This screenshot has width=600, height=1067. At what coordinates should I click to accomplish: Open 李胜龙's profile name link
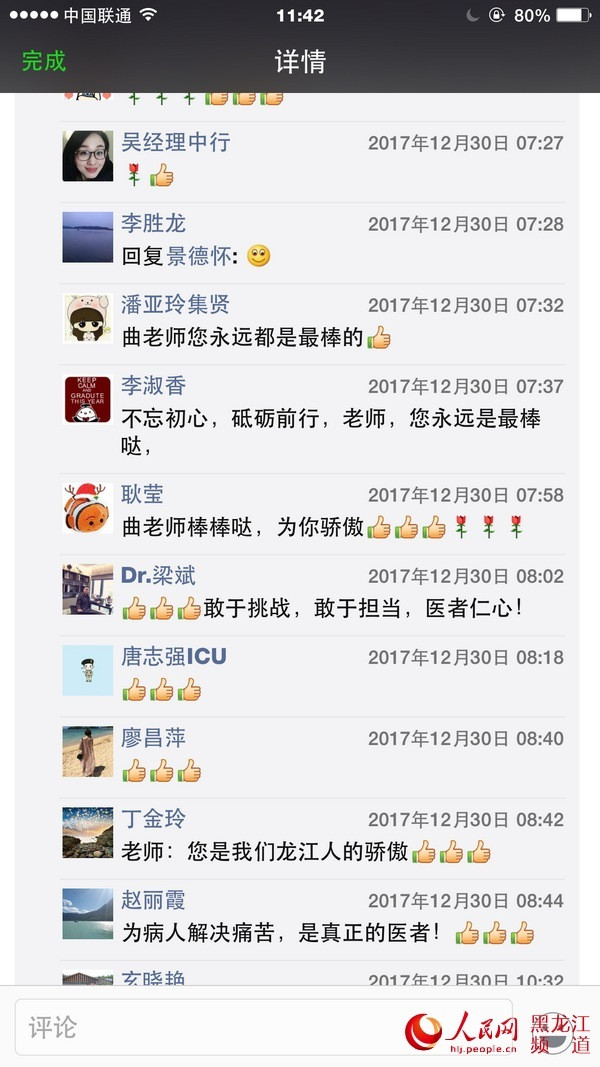pyautogui.click(x=153, y=223)
